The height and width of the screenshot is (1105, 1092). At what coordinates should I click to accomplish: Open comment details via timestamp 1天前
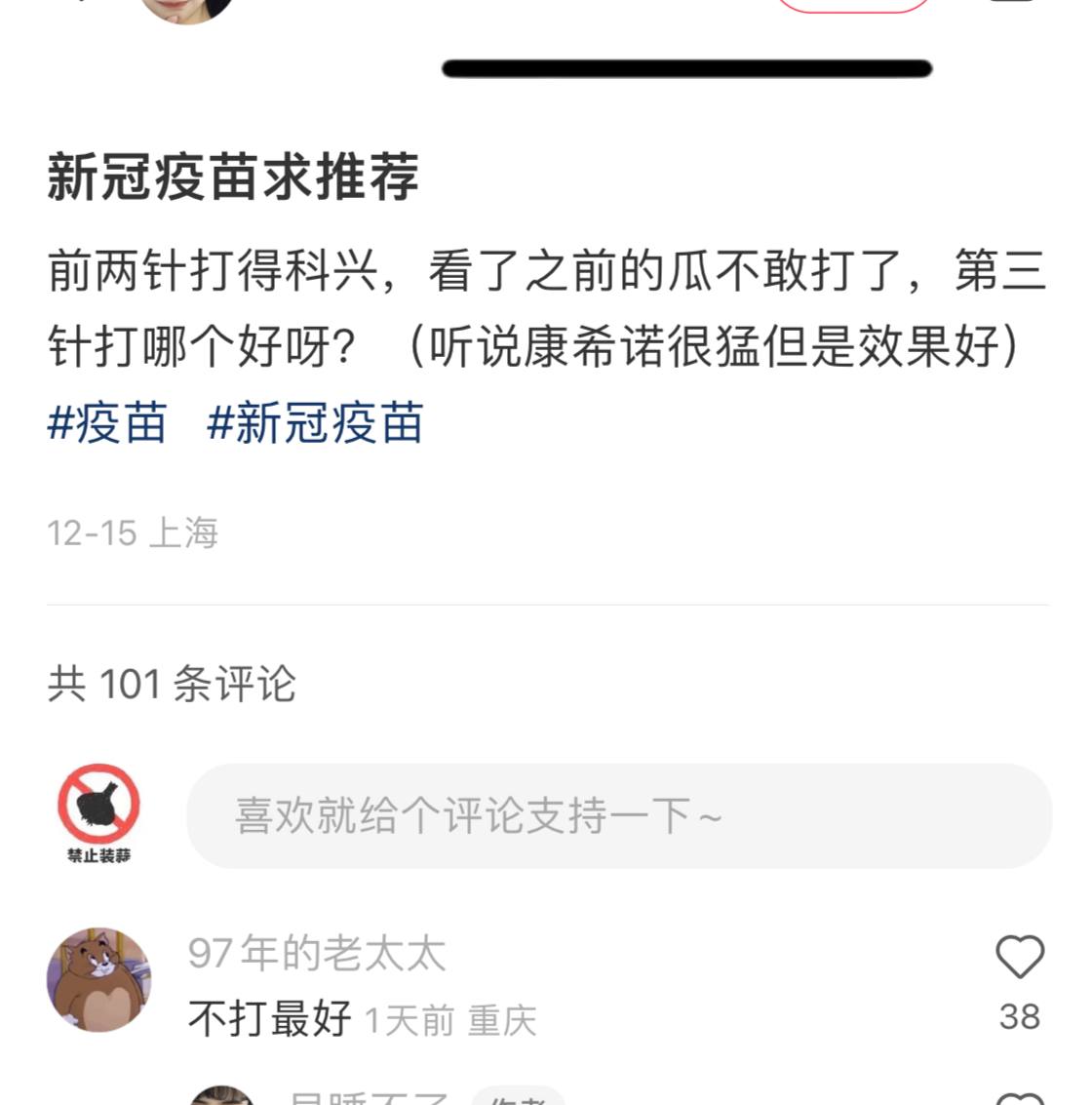click(x=410, y=1017)
